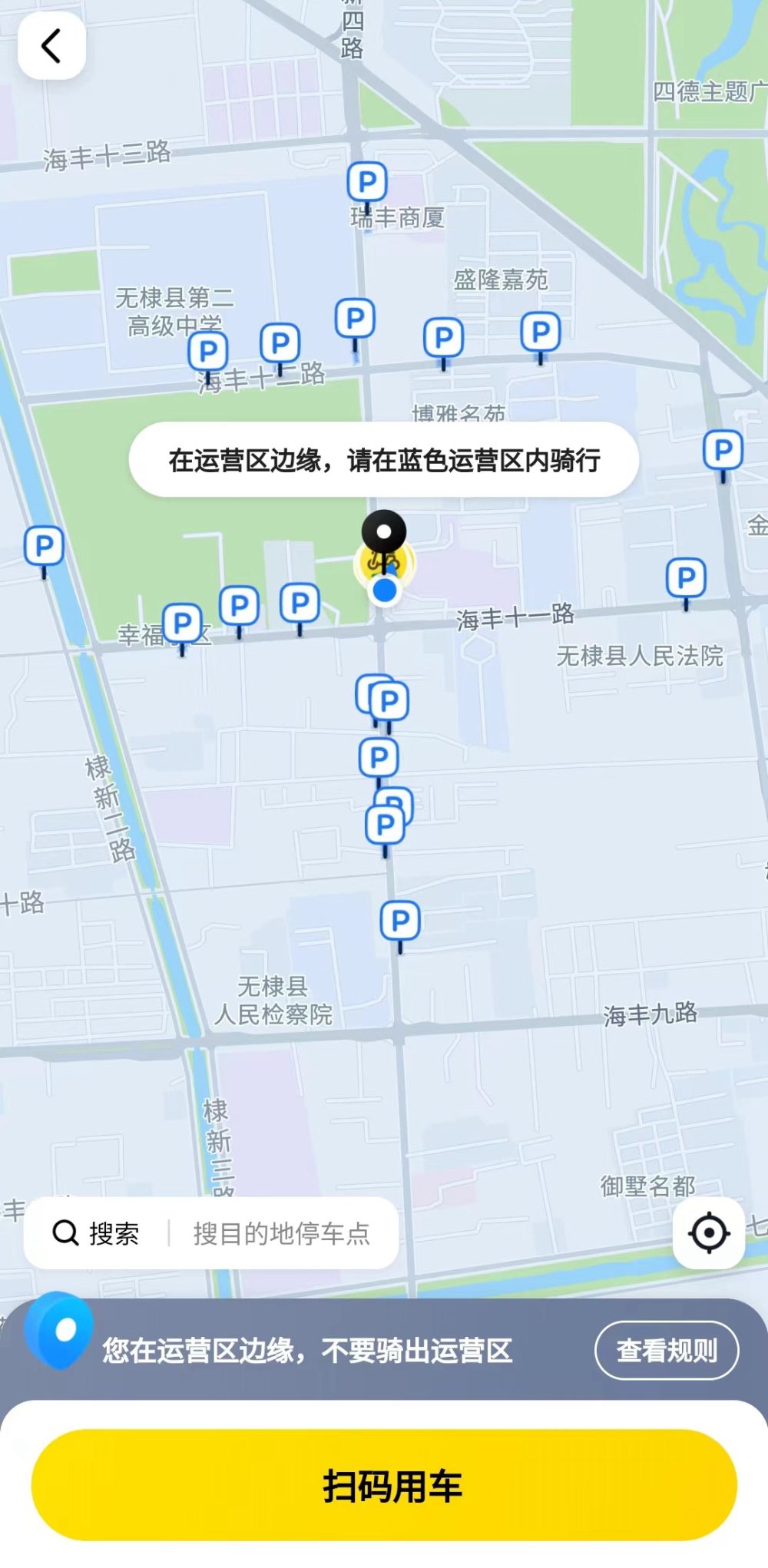Screen dimensions: 768x1568
Task: Tap the bike marker under the black pin
Action: pyautogui.click(x=384, y=563)
